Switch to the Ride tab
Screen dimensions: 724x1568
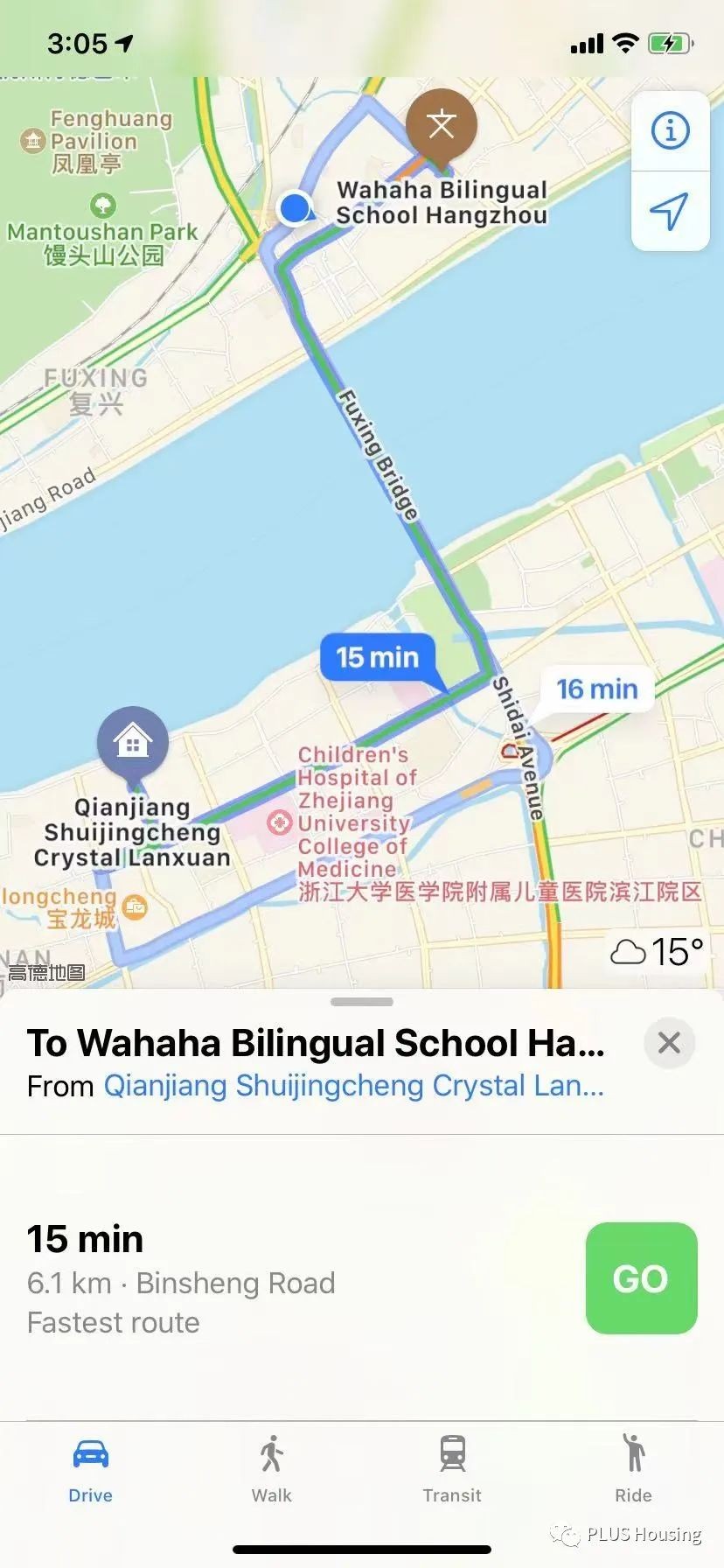[633, 1470]
